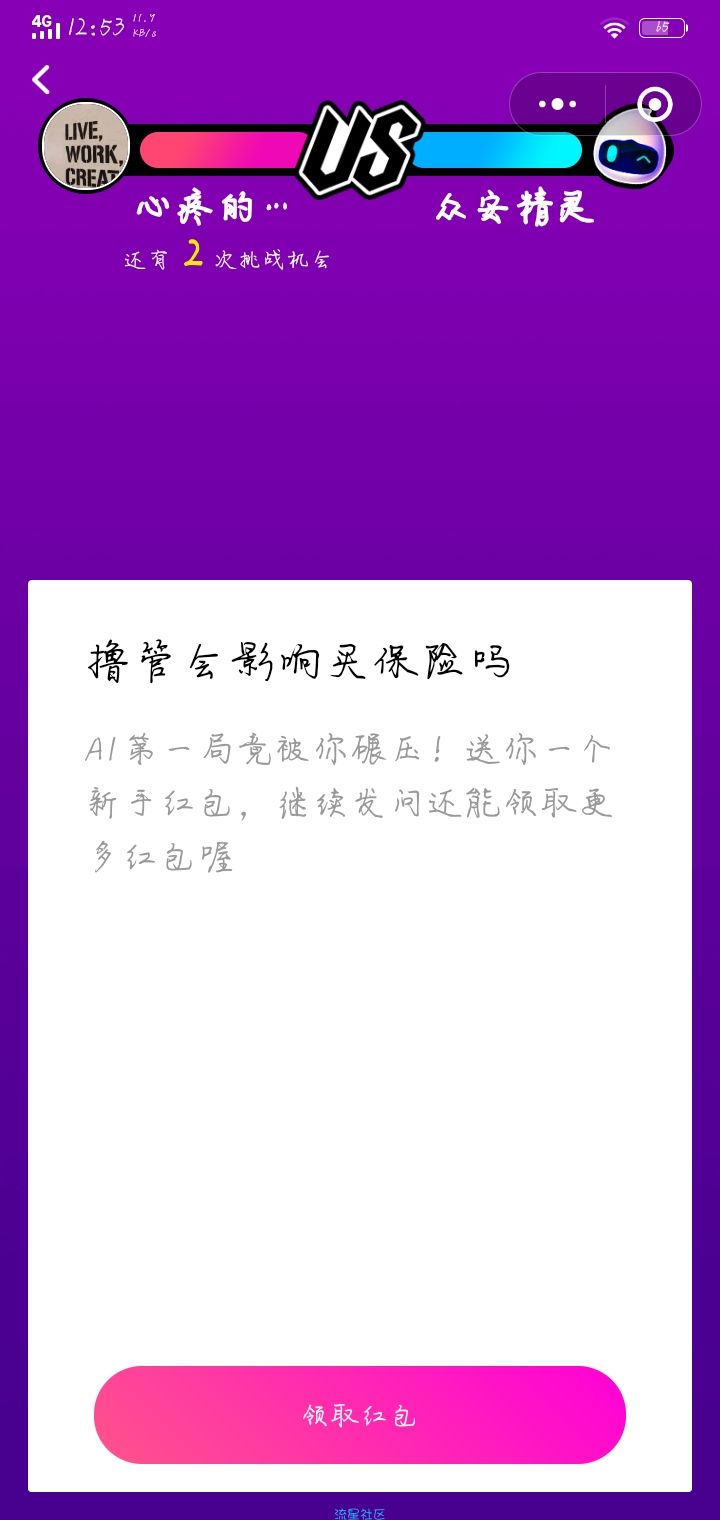720x1520 pixels.
Task: Go back using the top-left arrow
Action: tap(41, 80)
